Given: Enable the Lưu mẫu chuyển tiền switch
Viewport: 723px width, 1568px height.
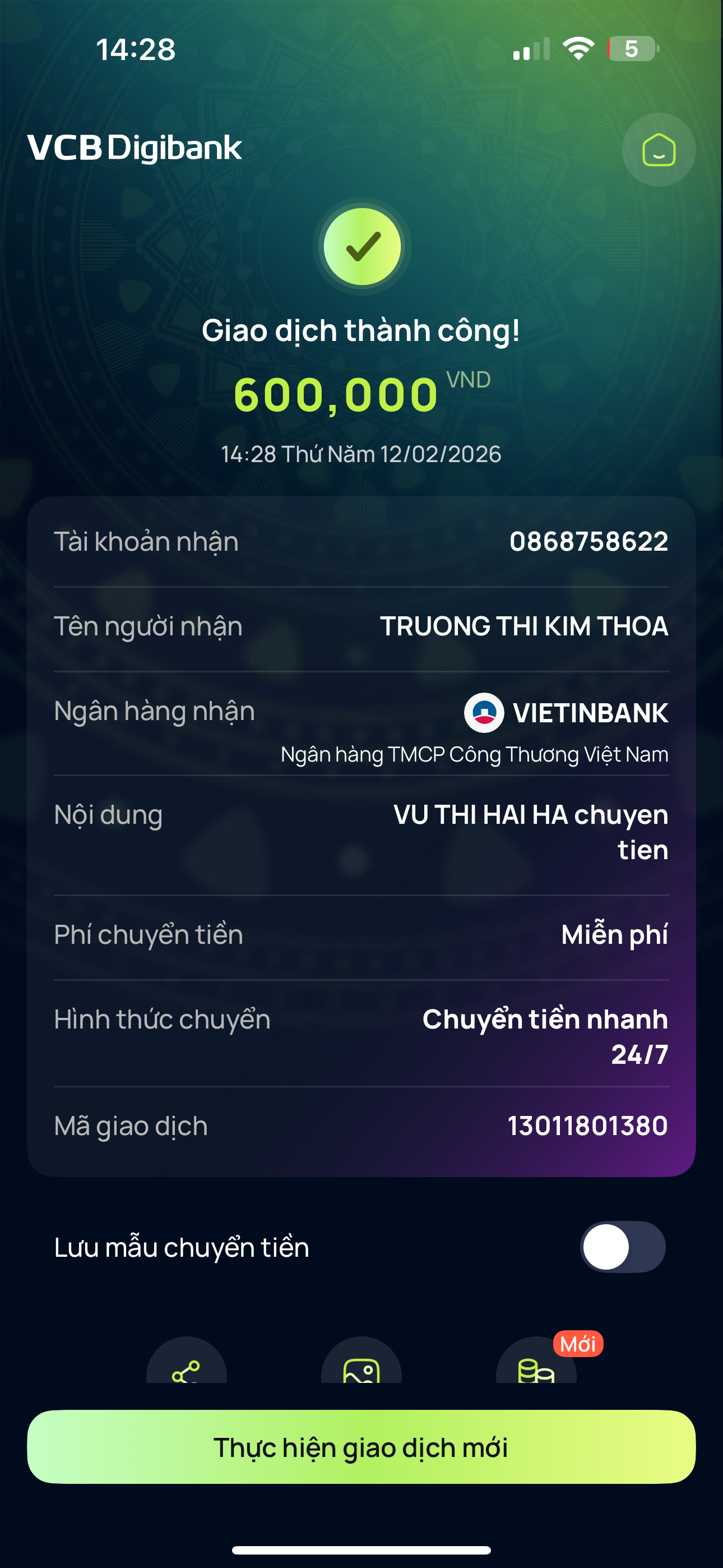Looking at the screenshot, I should point(622,1247).
